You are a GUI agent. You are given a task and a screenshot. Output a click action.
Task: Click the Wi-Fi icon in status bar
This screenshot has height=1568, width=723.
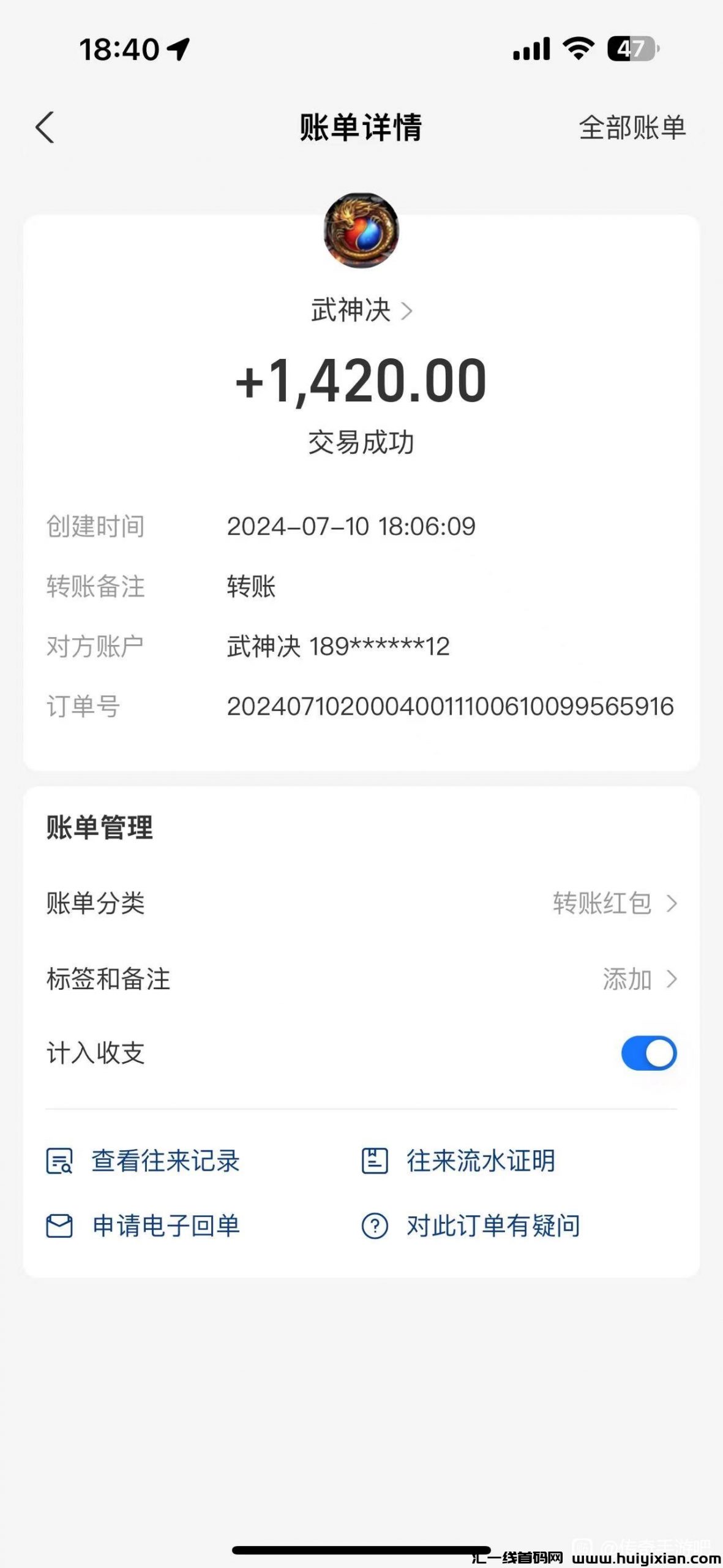tap(576, 50)
